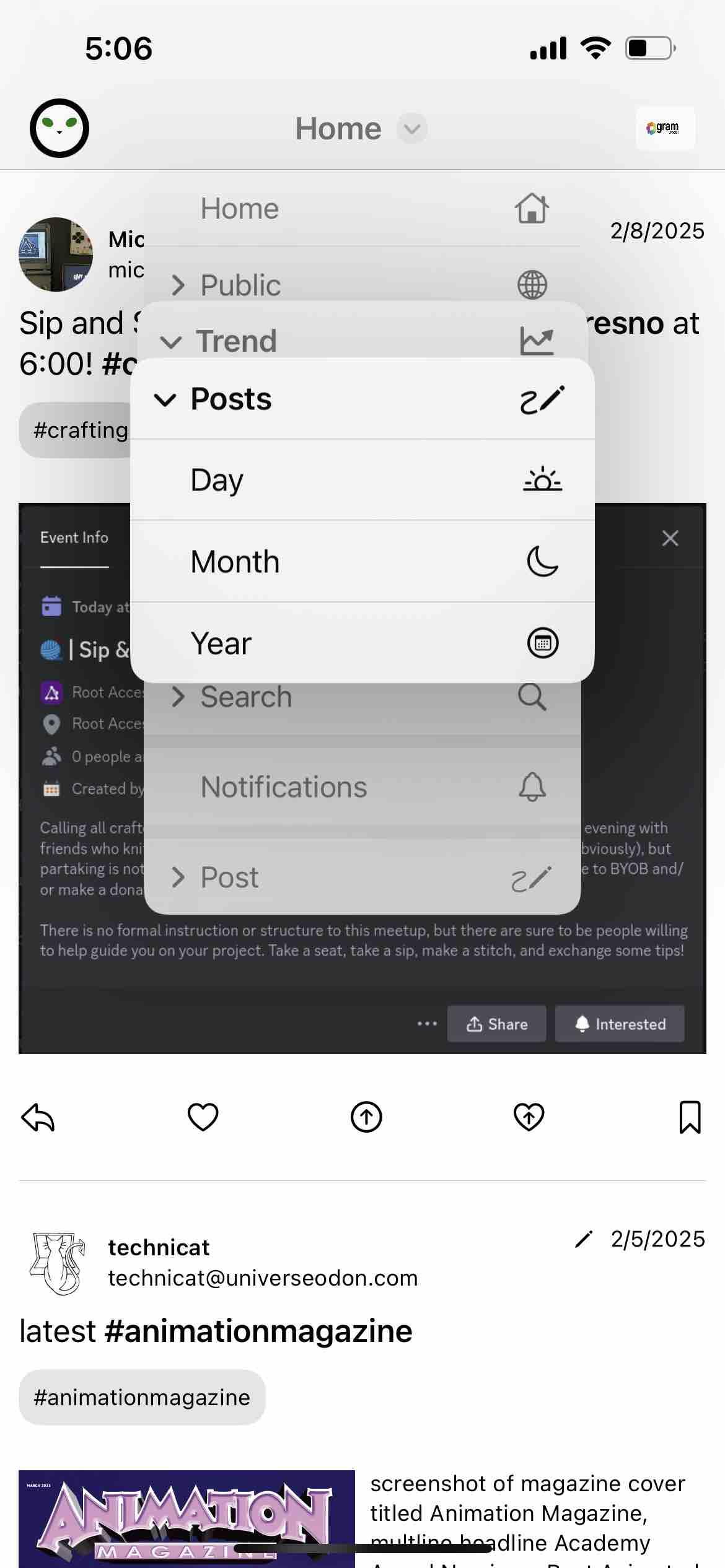Bookmark the crafting event post
Image resolution: width=725 pixels, height=1568 pixels.
coord(690,1117)
